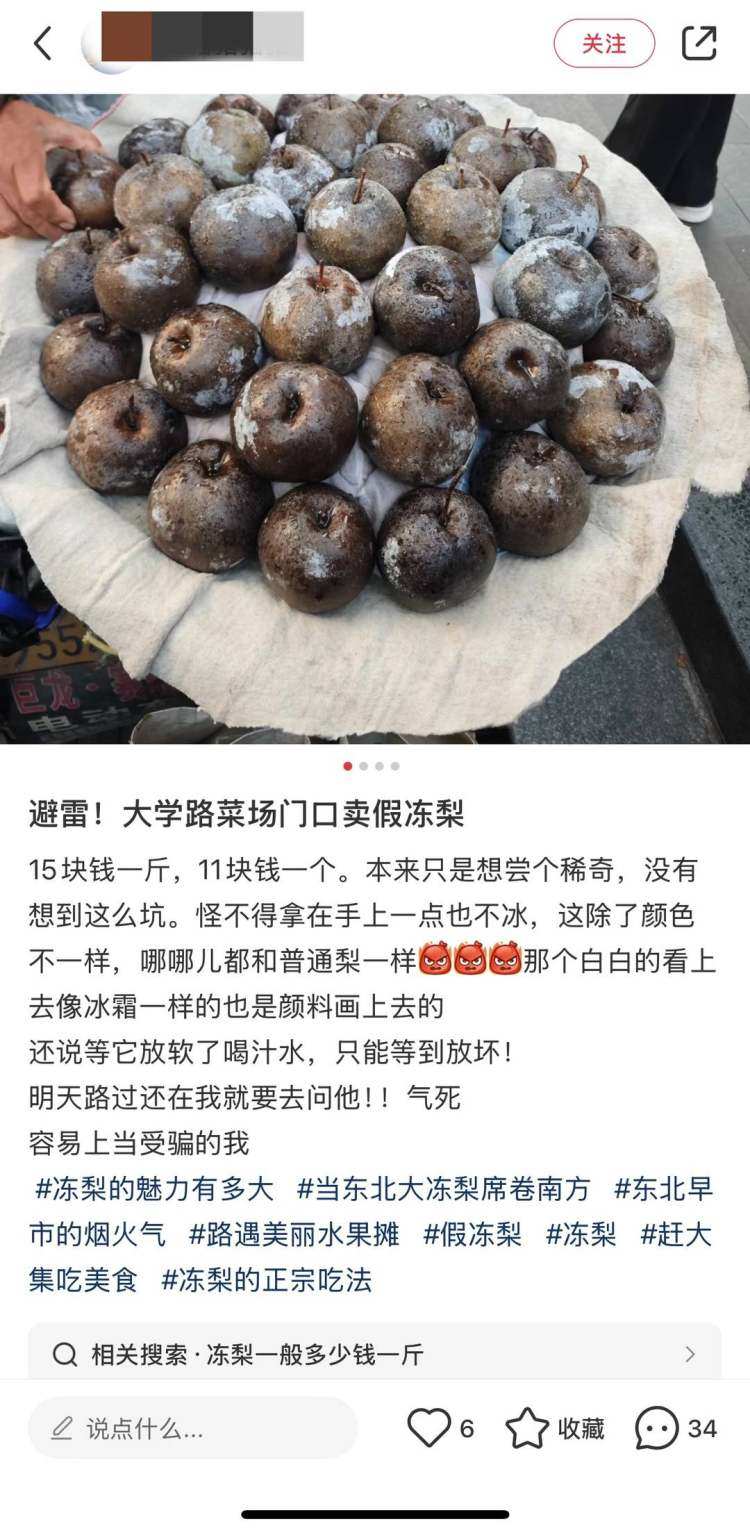
Task: Open hashtag #冻梨的正宗吃法
Action: (x=266, y=1279)
